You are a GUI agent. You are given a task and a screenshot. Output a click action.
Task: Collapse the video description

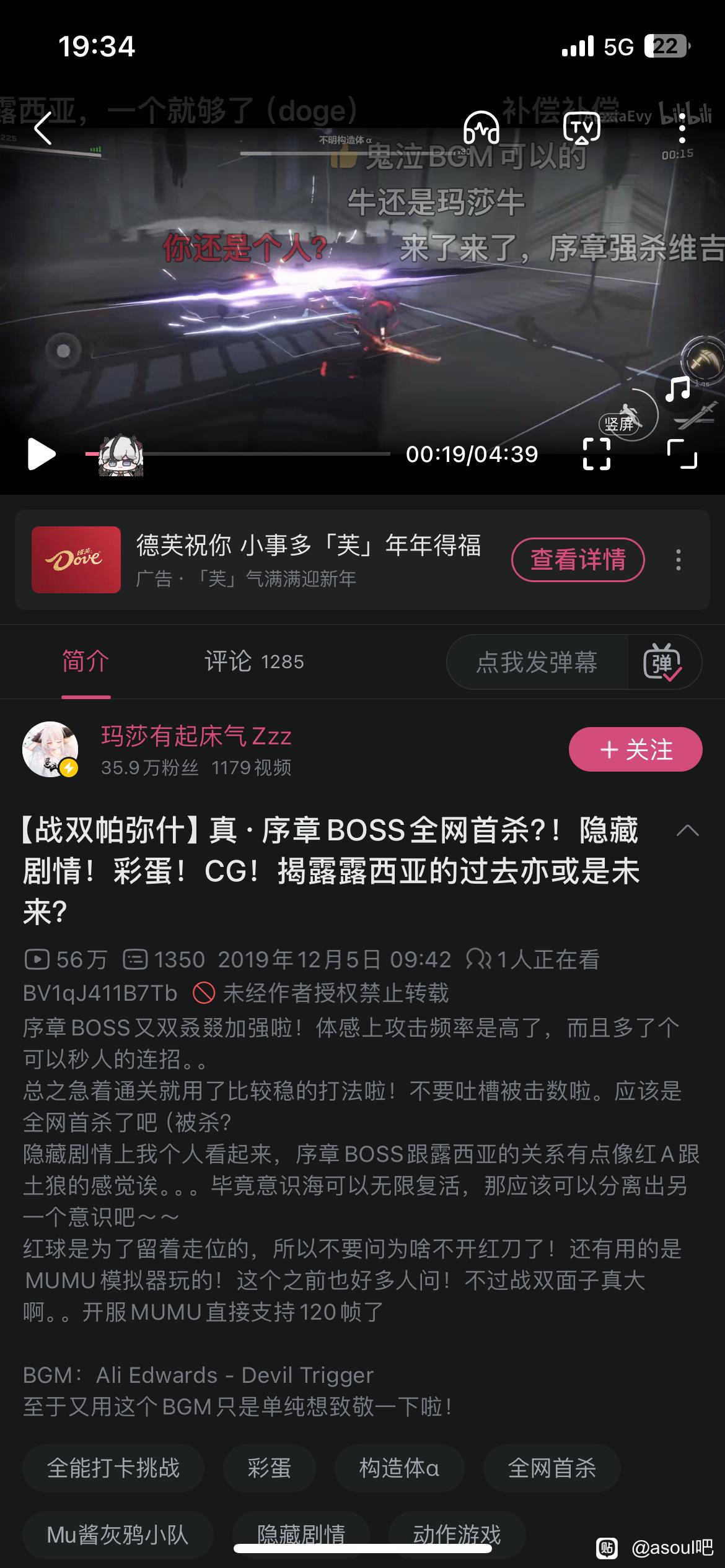pyautogui.click(x=687, y=830)
